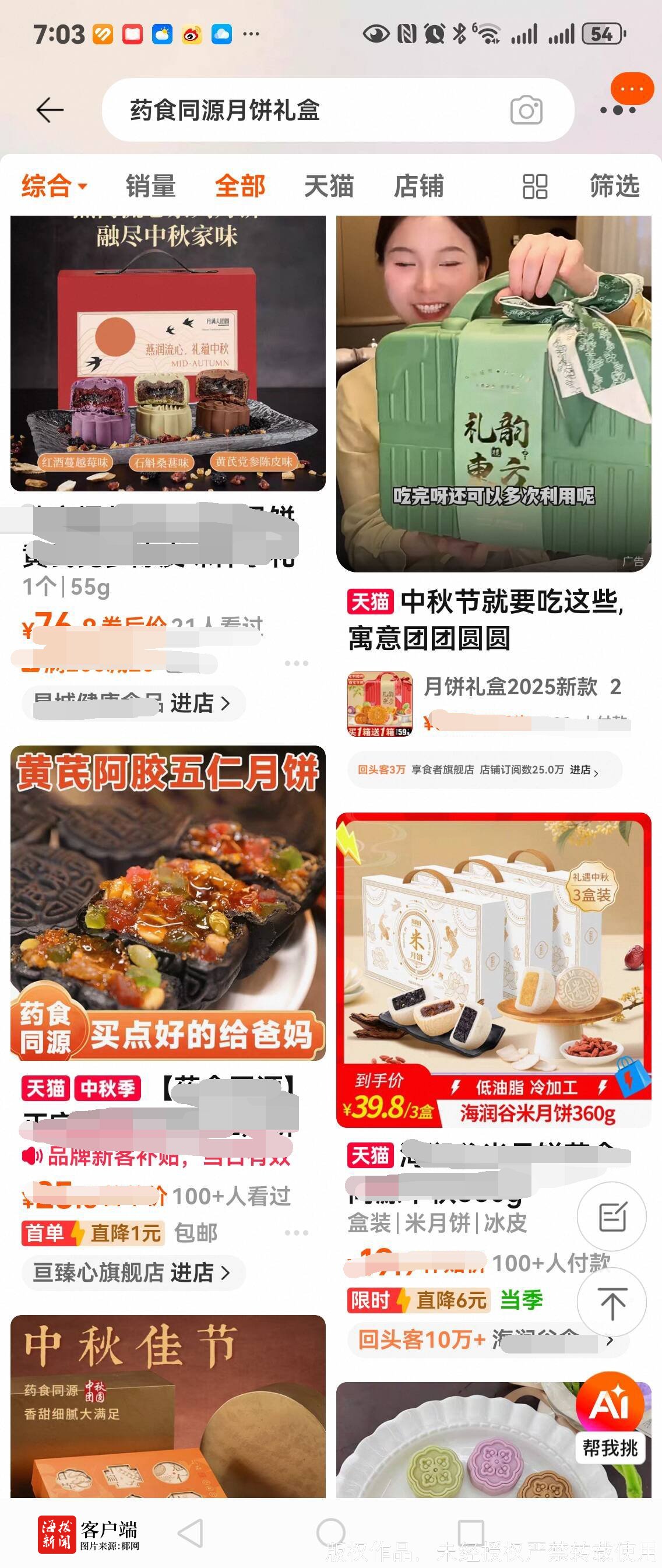Open the 融尽中秋家味 red gift box product
The width and height of the screenshot is (662, 1568).
[x=168, y=353]
